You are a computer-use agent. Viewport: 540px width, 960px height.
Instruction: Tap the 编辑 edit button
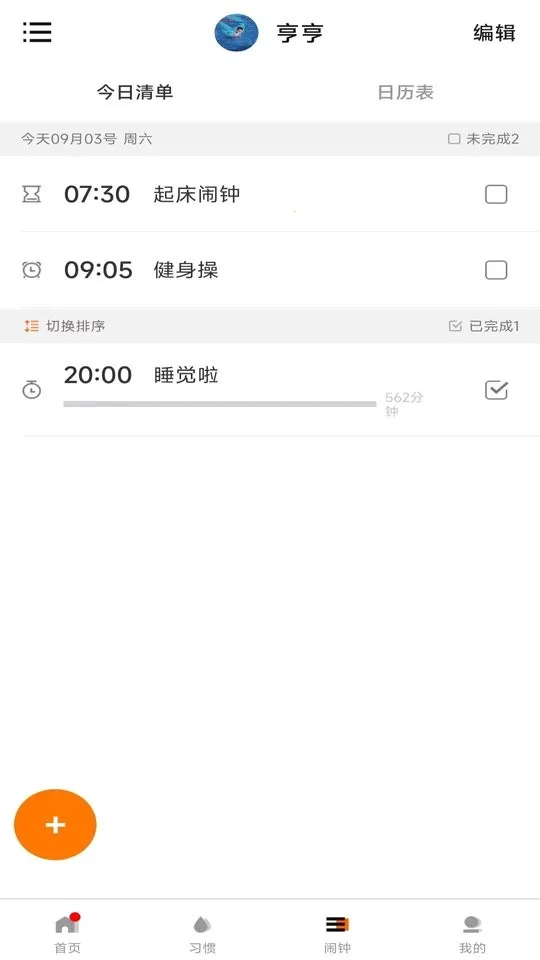(x=494, y=32)
